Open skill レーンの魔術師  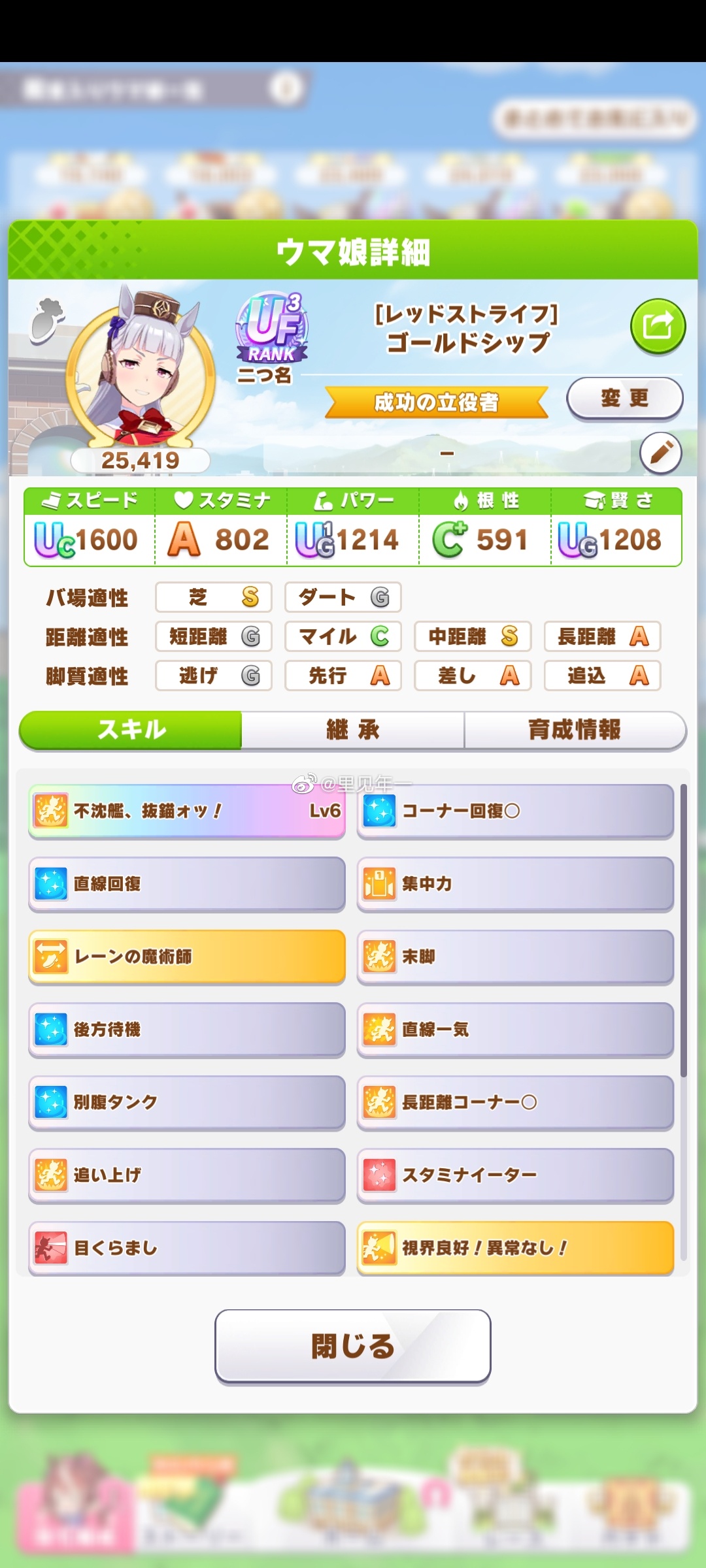click(187, 956)
